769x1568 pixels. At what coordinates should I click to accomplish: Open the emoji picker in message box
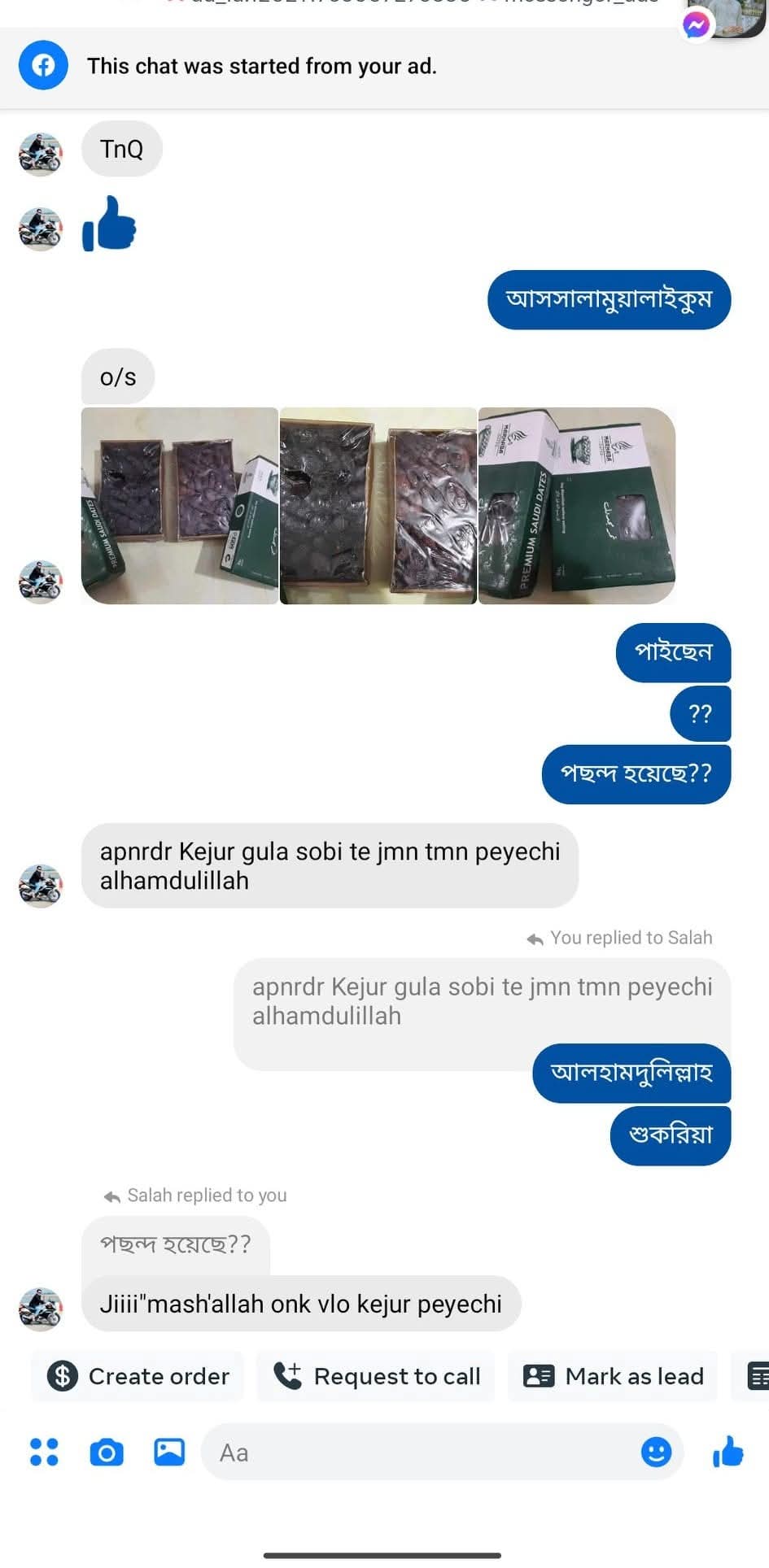pos(656,1452)
